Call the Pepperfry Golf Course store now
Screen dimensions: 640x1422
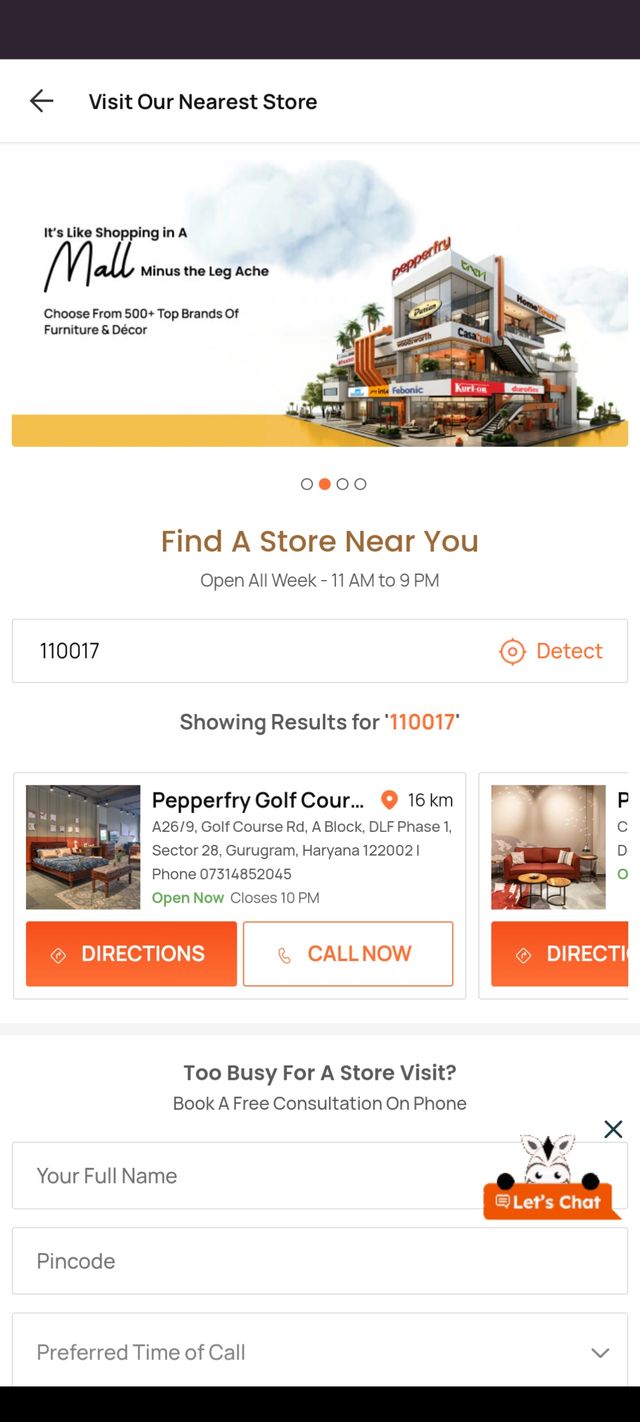[347, 954]
